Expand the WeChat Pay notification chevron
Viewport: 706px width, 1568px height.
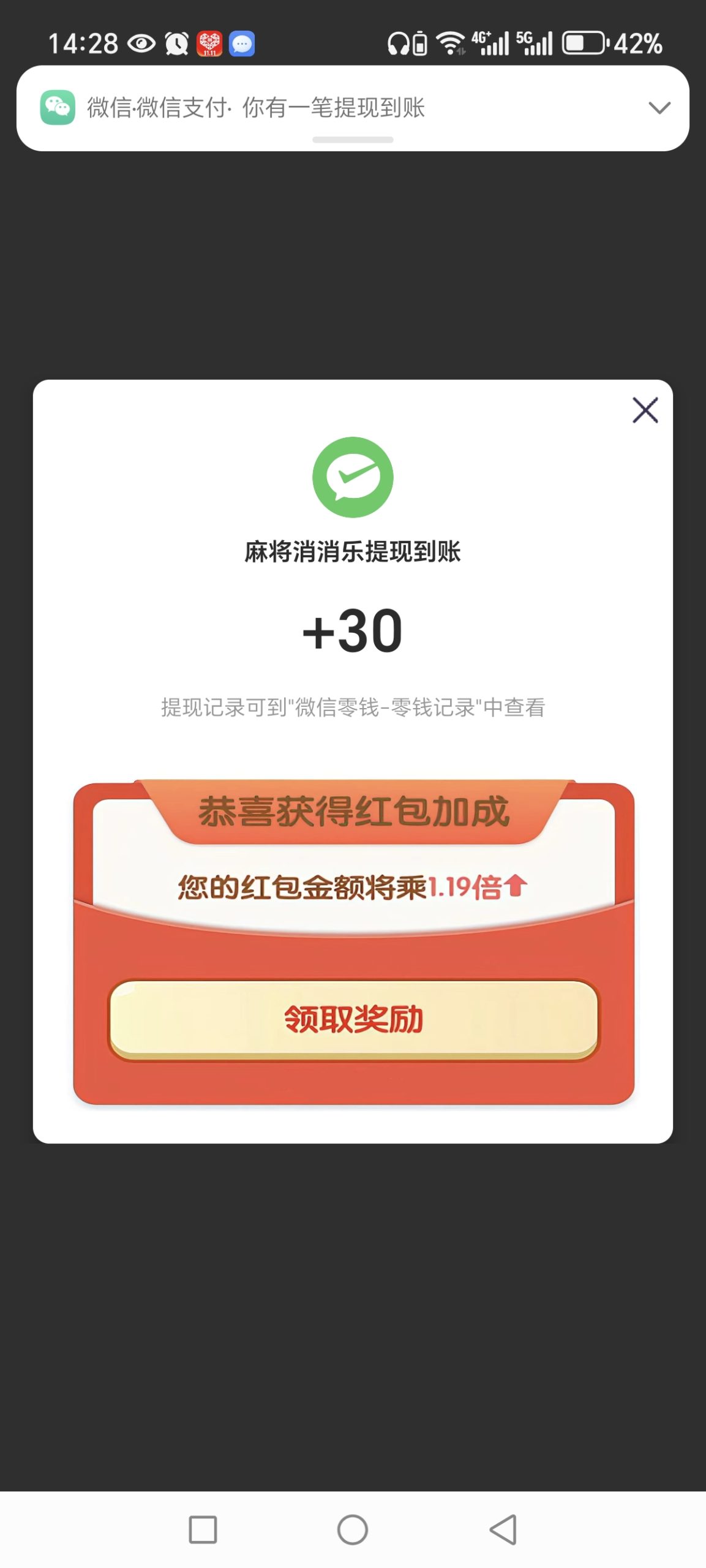(x=659, y=108)
